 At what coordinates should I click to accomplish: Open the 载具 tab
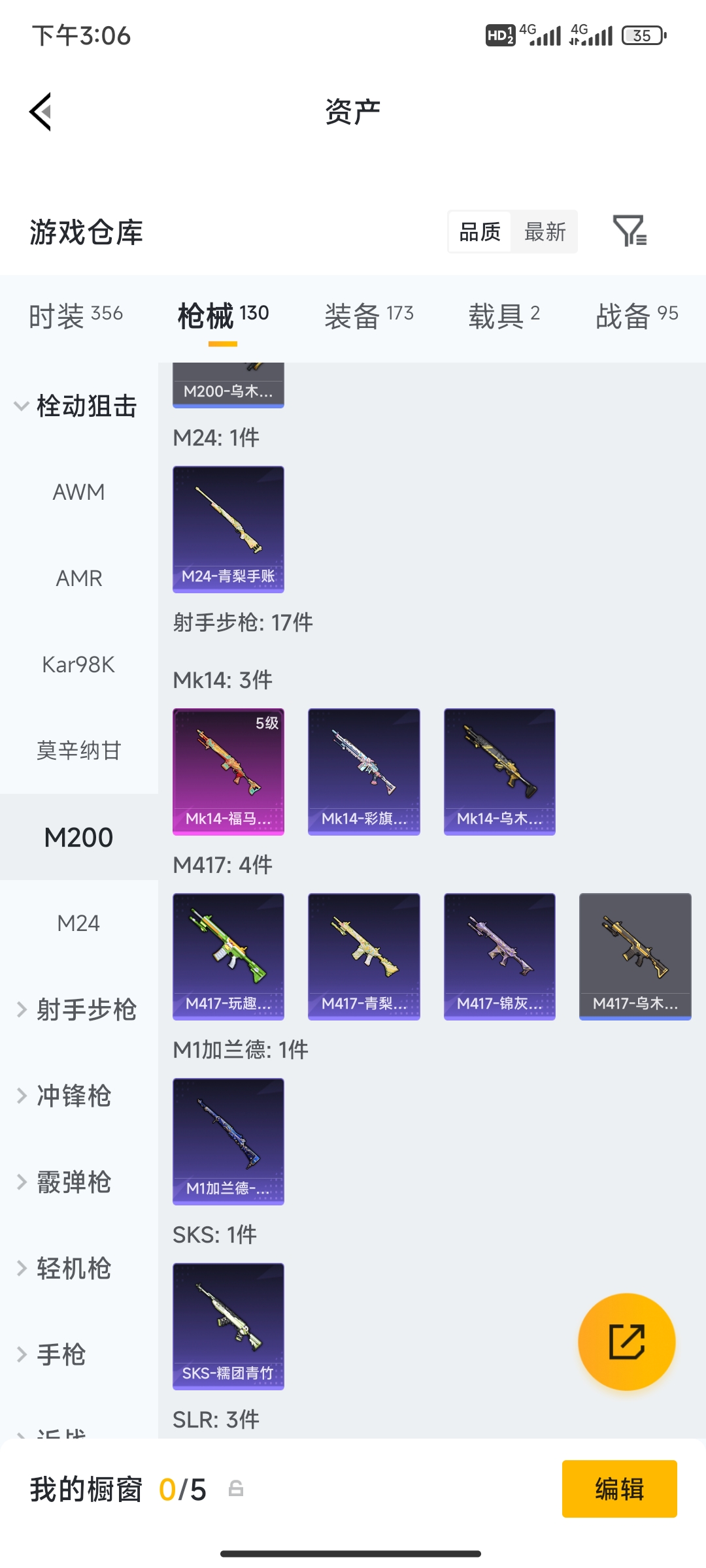pyautogui.click(x=504, y=316)
